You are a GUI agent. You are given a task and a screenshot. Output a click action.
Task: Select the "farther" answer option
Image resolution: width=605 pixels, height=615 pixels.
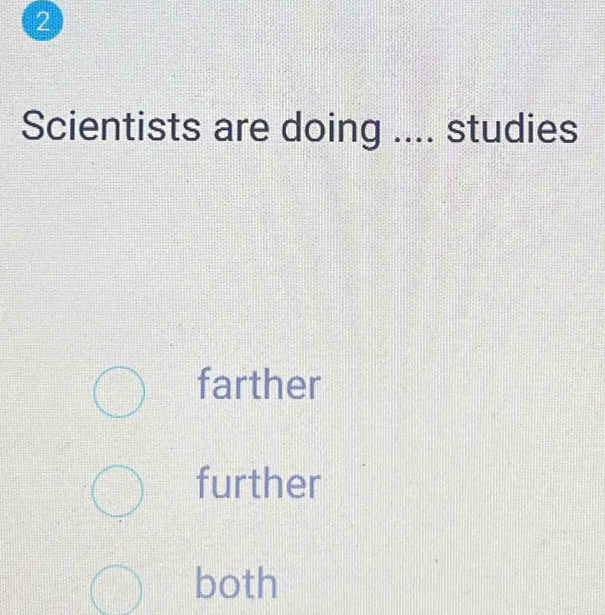click(x=119, y=390)
